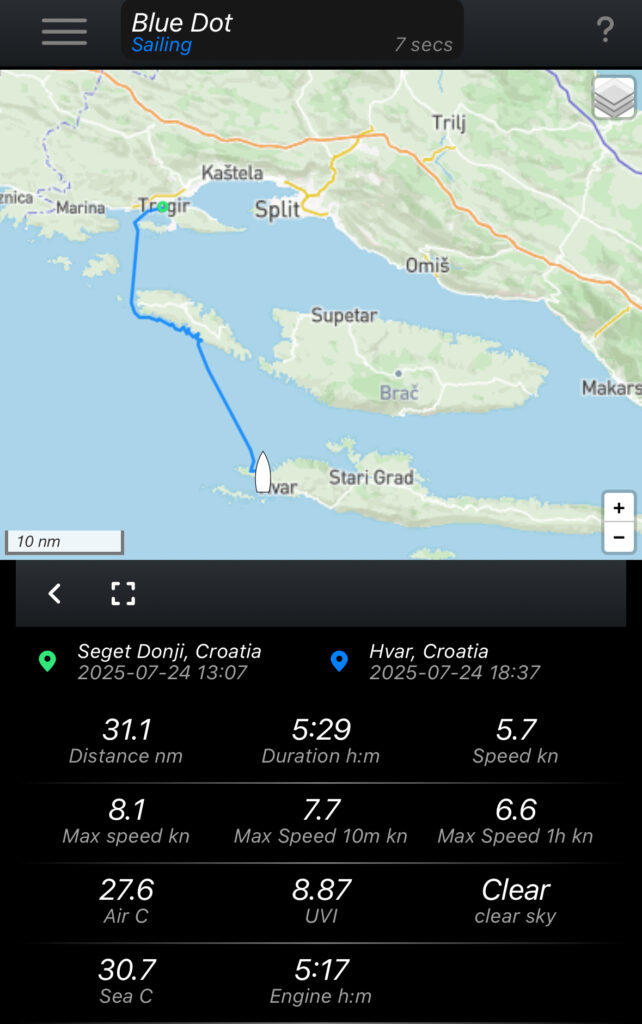The width and height of the screenshot is (642, 1024).
Task: Zoom in on the map
Action: 619,507
